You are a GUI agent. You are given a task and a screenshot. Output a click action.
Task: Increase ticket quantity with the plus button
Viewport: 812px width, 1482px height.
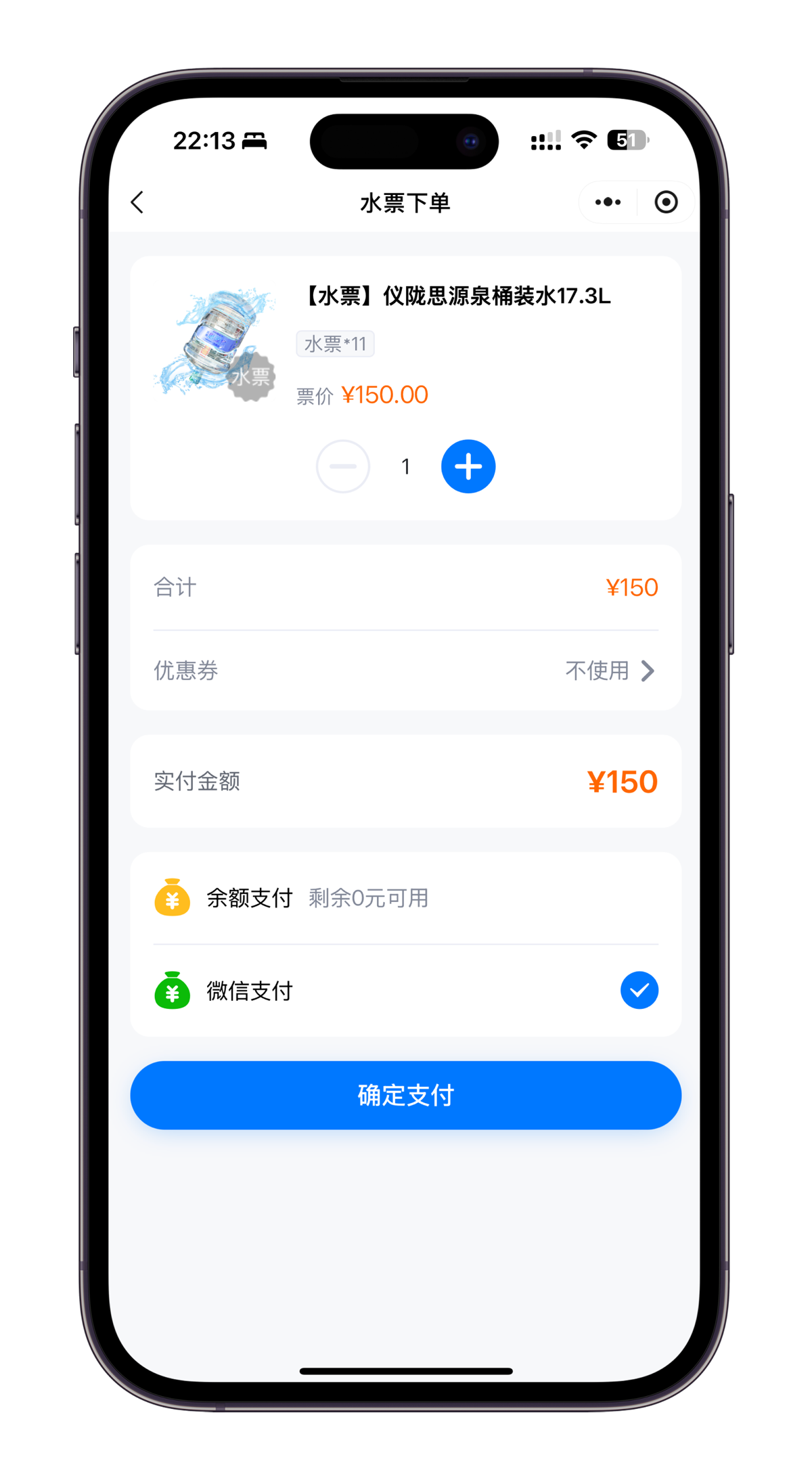point(468,466)
